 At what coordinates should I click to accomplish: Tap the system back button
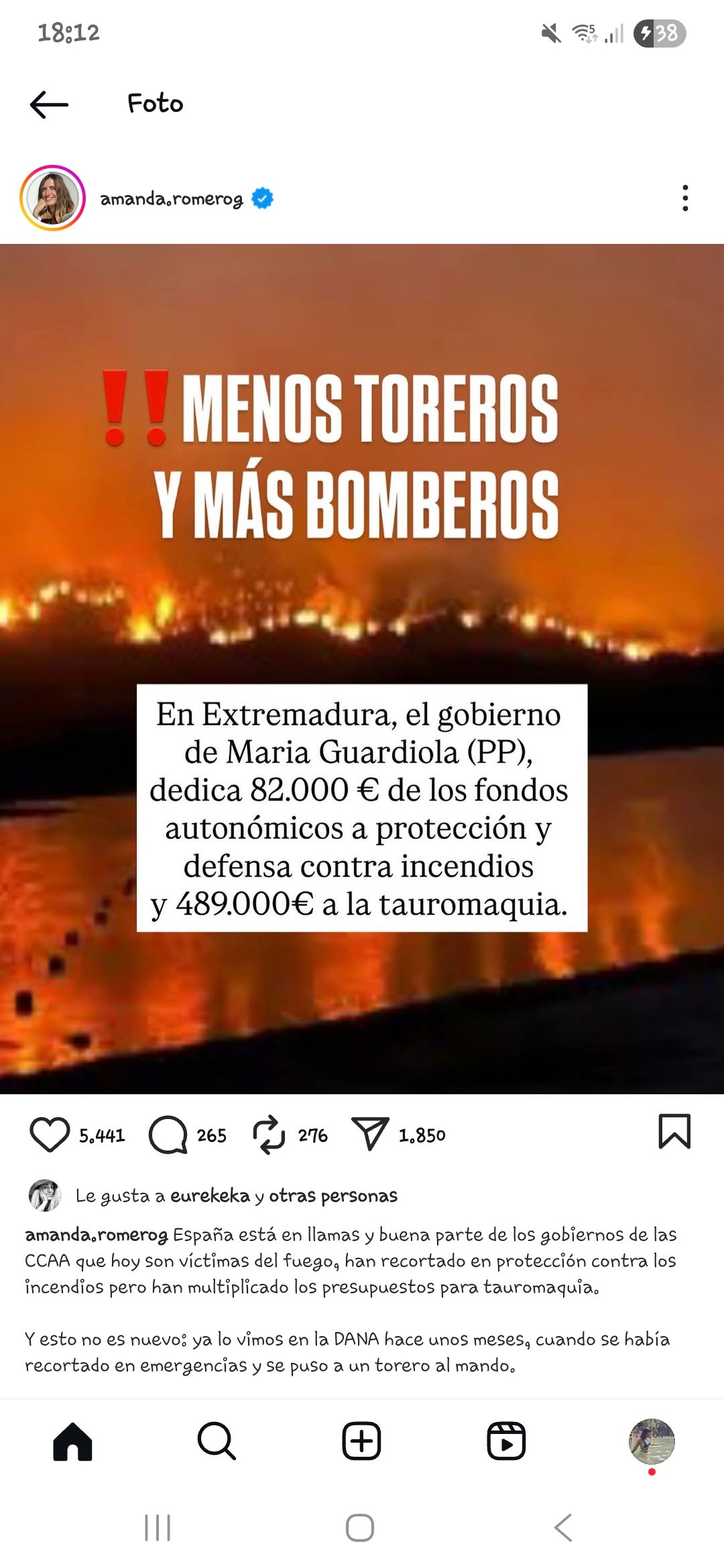pyautogui.click(x=564, y=1528)
